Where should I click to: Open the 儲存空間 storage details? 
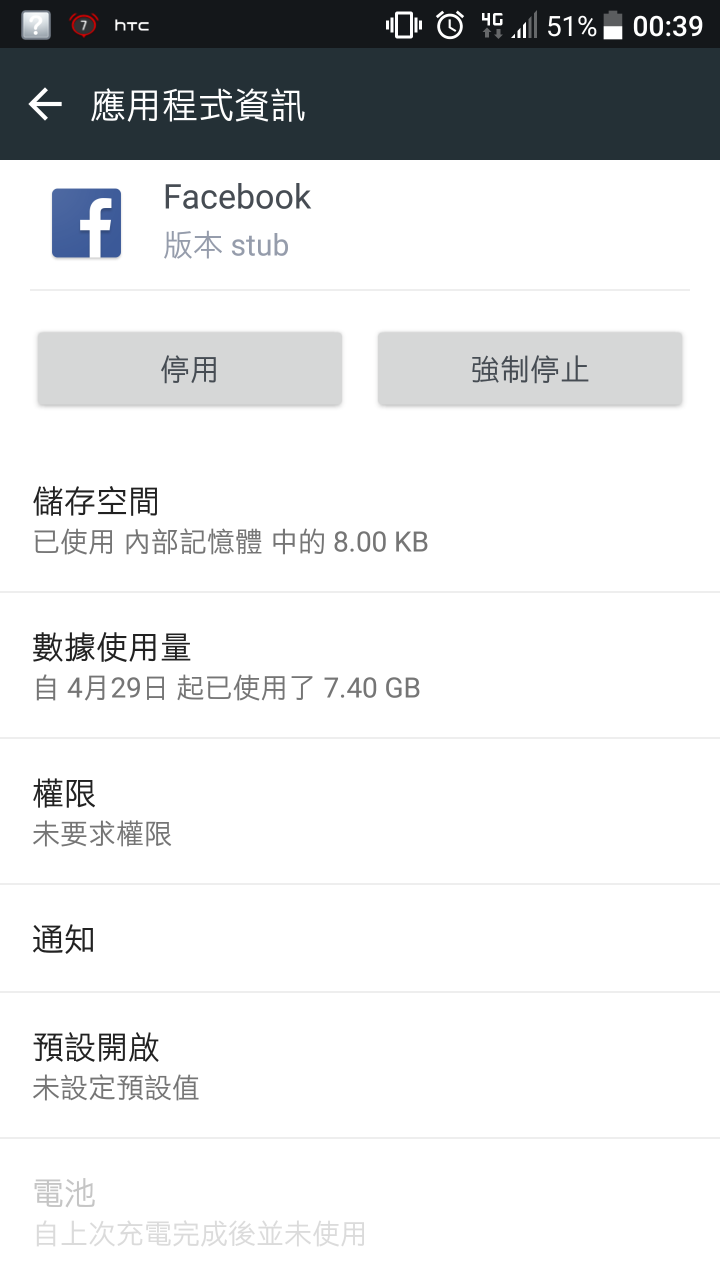tap(360, 520)
